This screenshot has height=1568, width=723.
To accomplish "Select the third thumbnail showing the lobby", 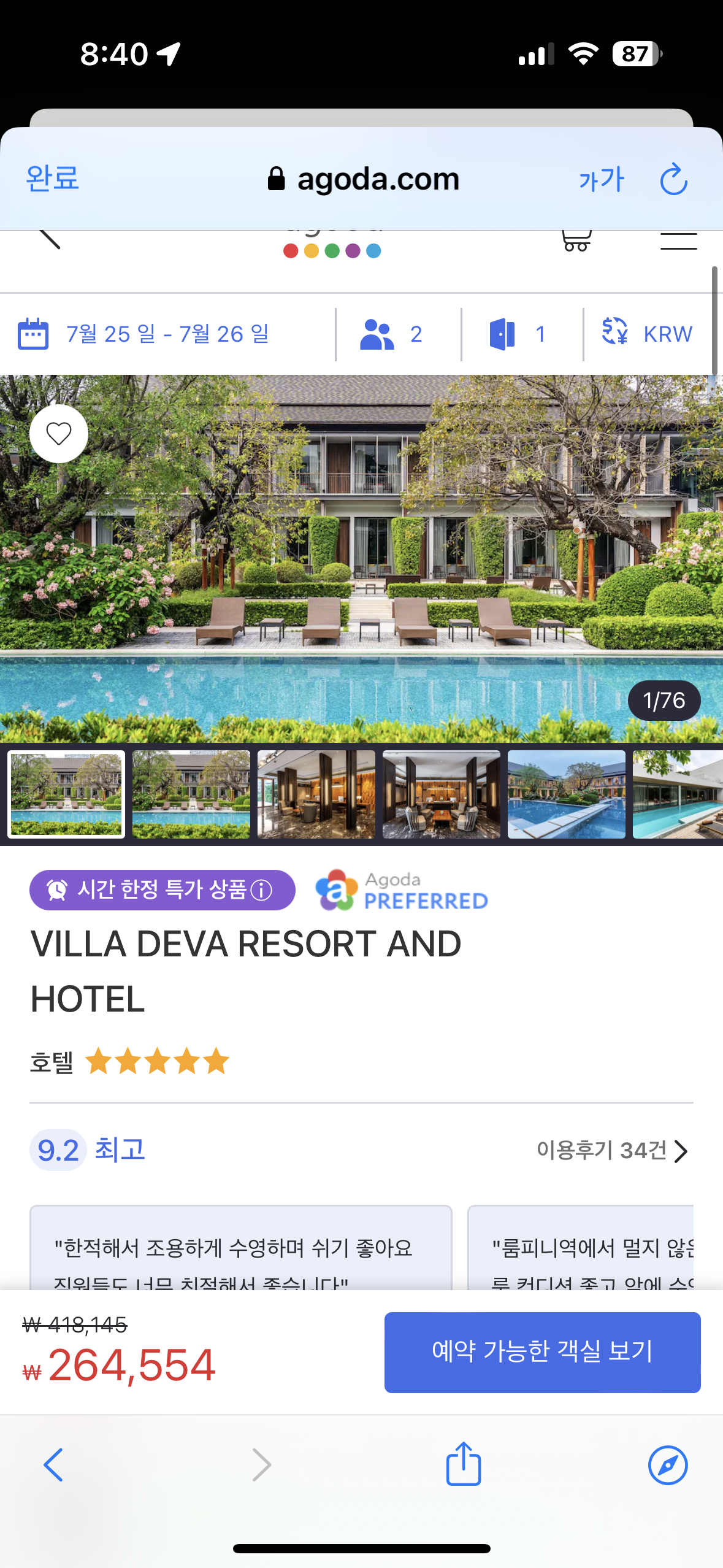I will coord(316,794).
